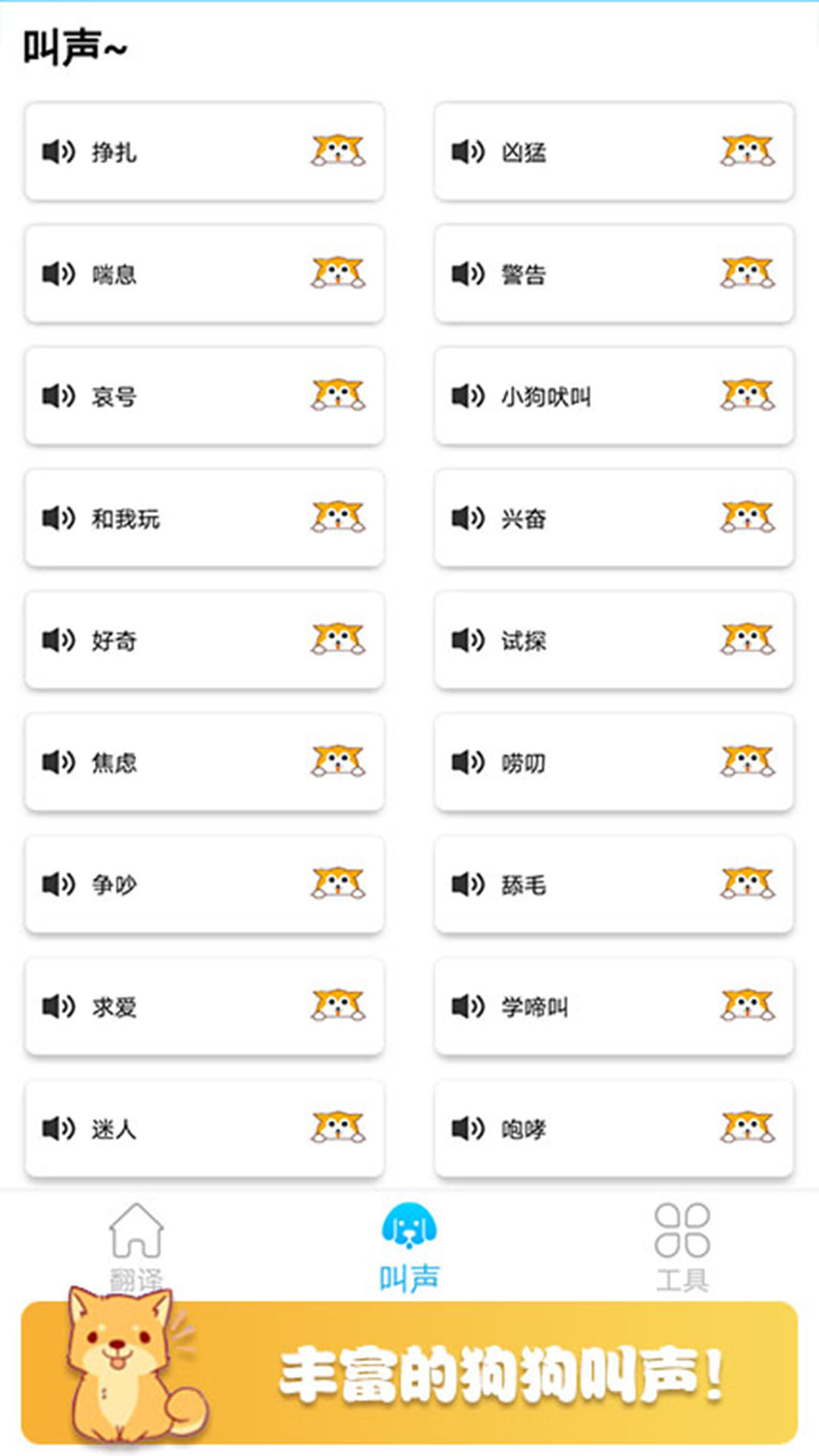Screen dimensions: 819x1456
Task: Play the 挣扎 sound
Action: click(x=204, y=152)
